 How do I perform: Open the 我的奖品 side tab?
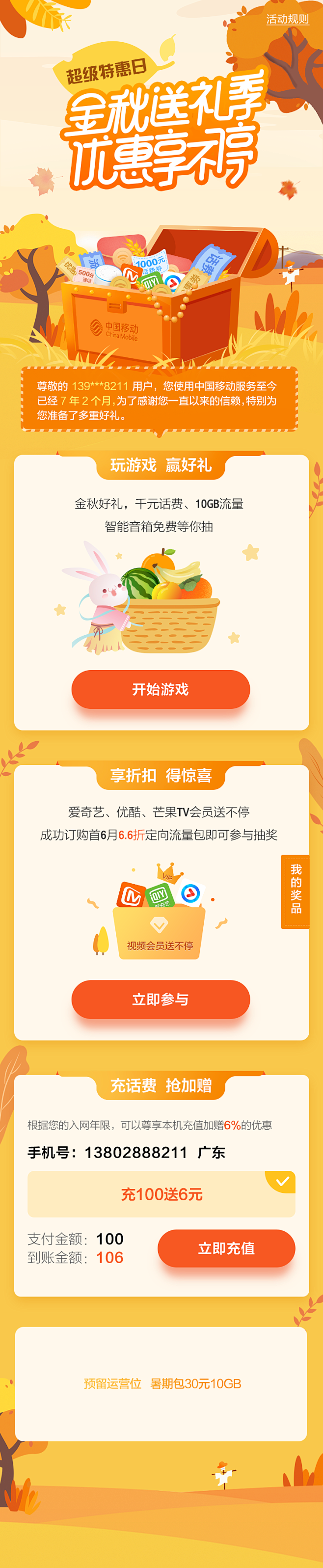pos(296,891)
